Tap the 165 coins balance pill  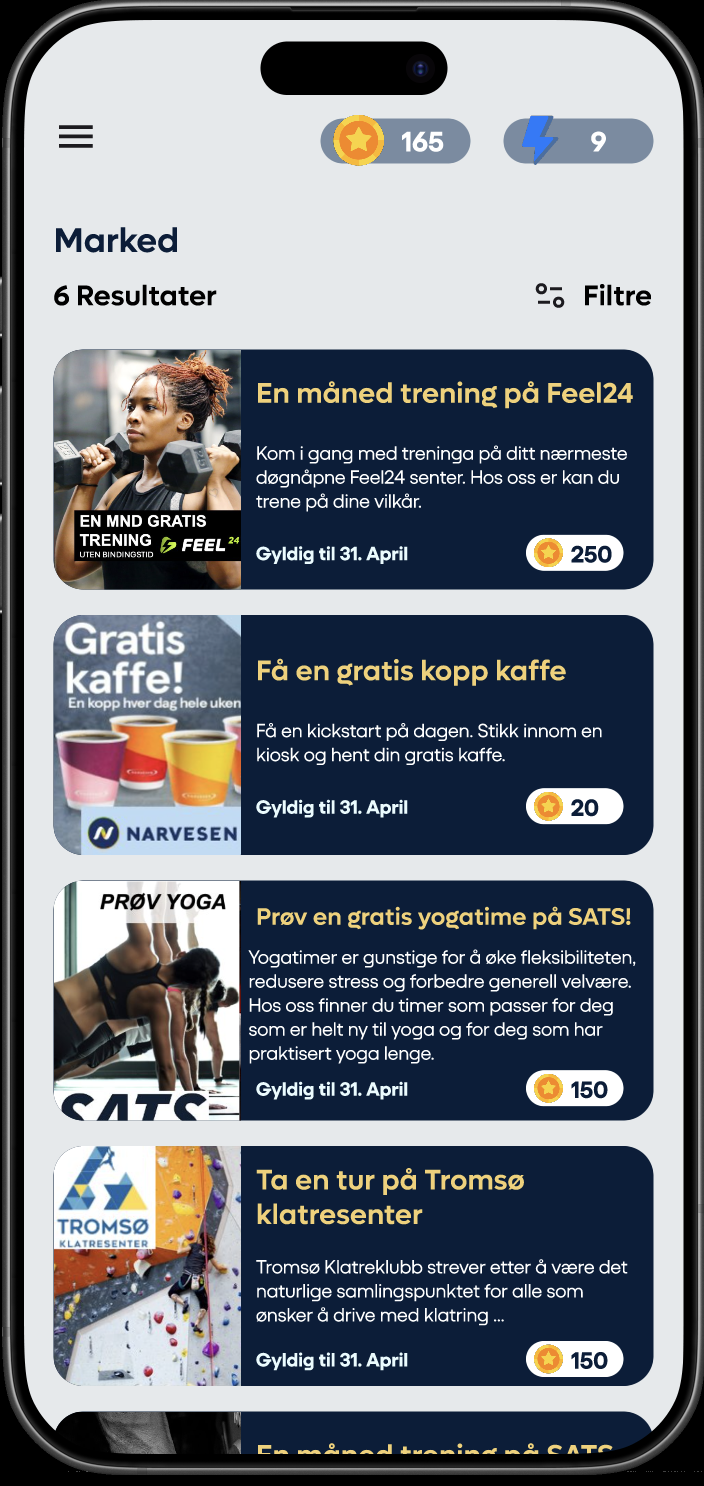click(395, 141)
